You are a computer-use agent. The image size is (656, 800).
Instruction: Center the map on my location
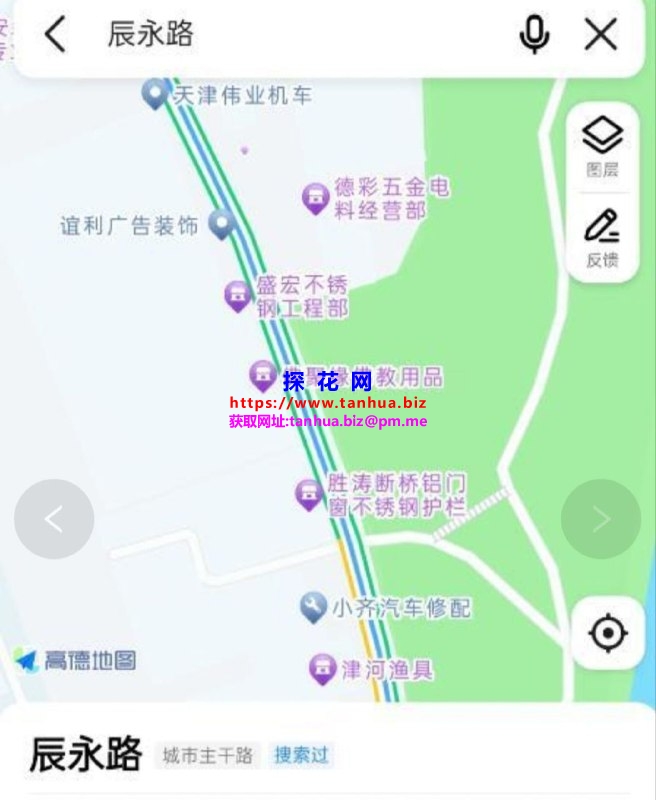[608, 633]
